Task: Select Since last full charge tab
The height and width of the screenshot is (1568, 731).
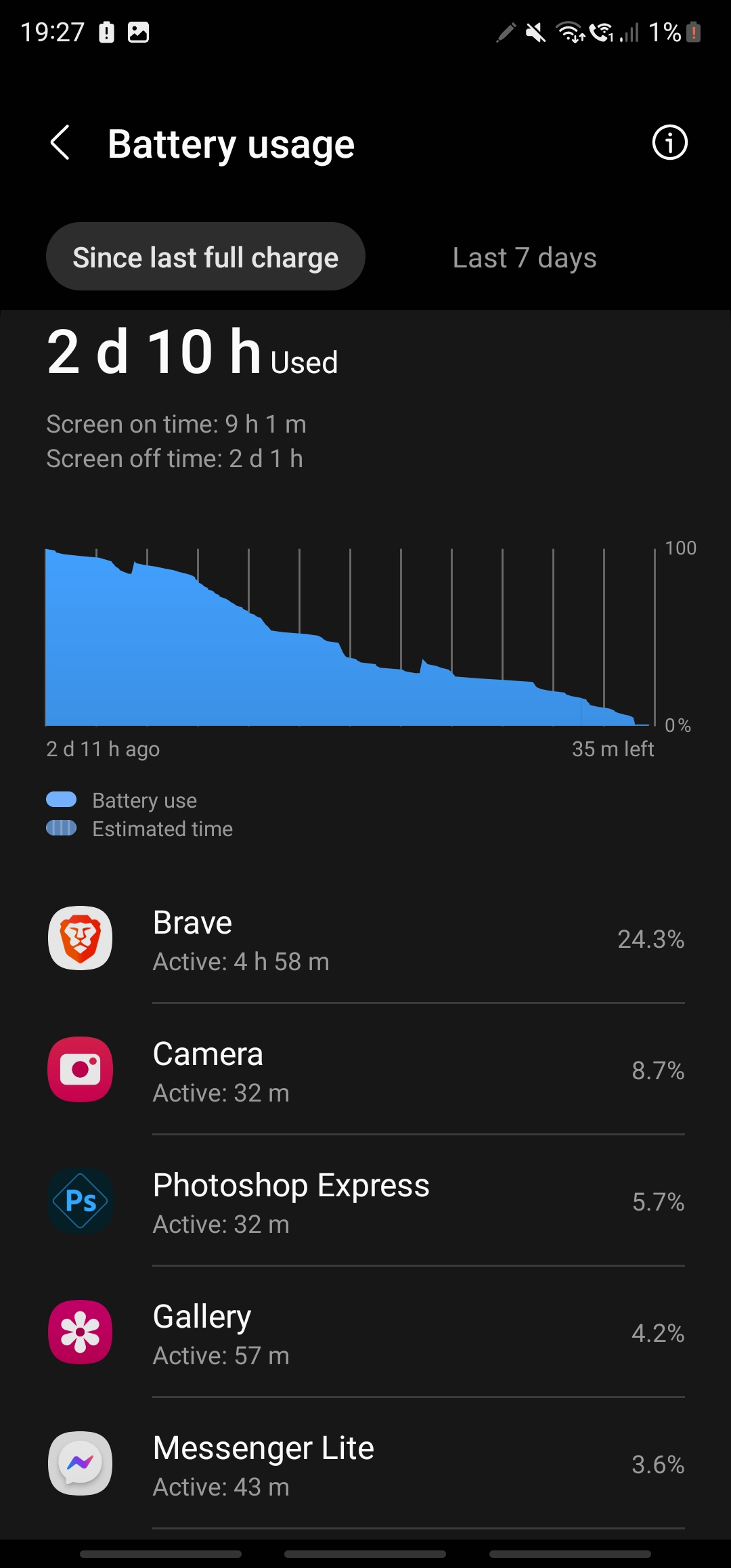Action: [205, 257]
